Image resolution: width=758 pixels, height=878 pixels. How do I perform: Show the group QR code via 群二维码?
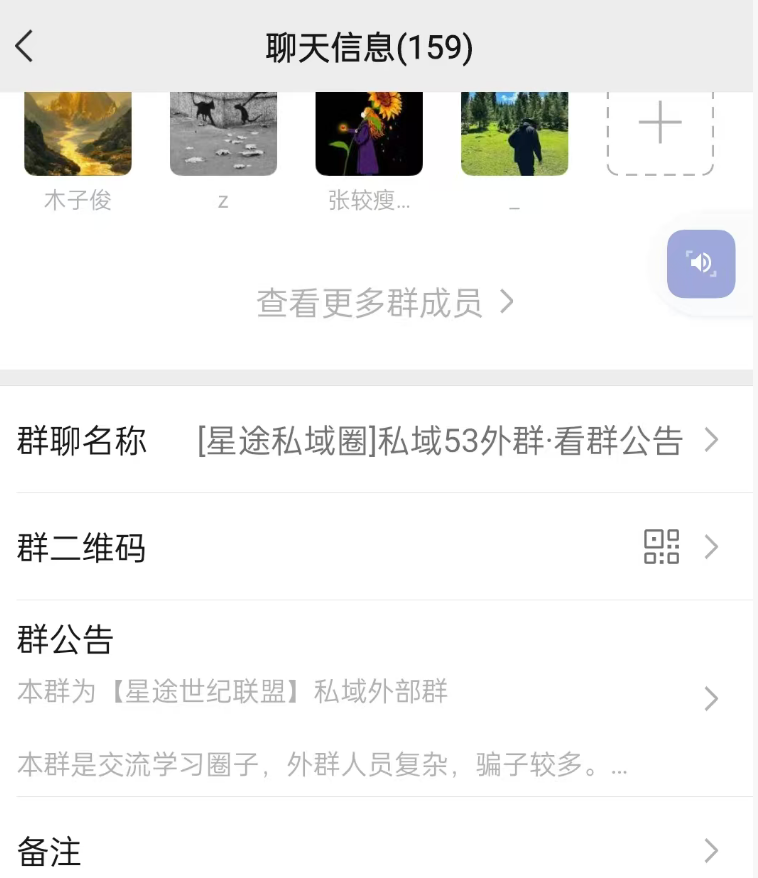(x=380, y=547)
